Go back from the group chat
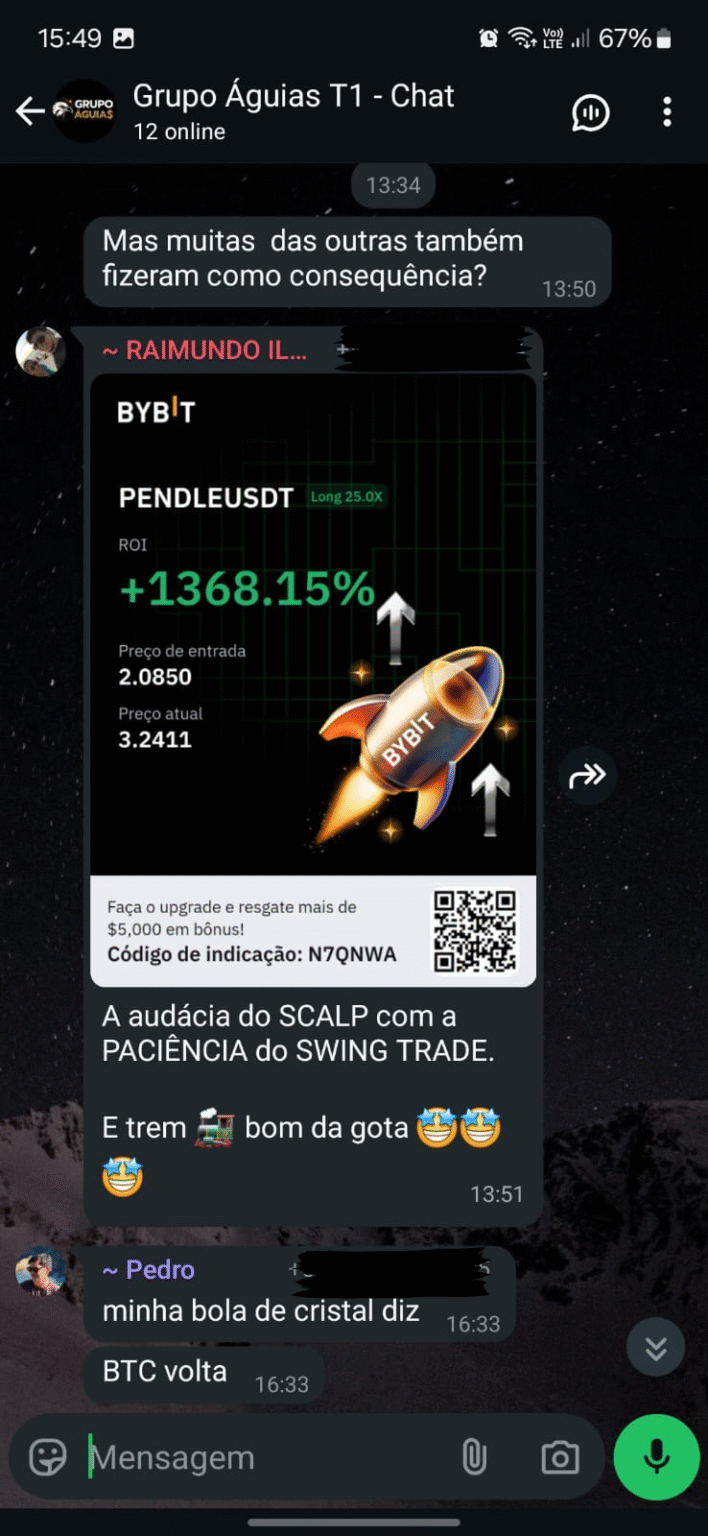 (29, 112)
